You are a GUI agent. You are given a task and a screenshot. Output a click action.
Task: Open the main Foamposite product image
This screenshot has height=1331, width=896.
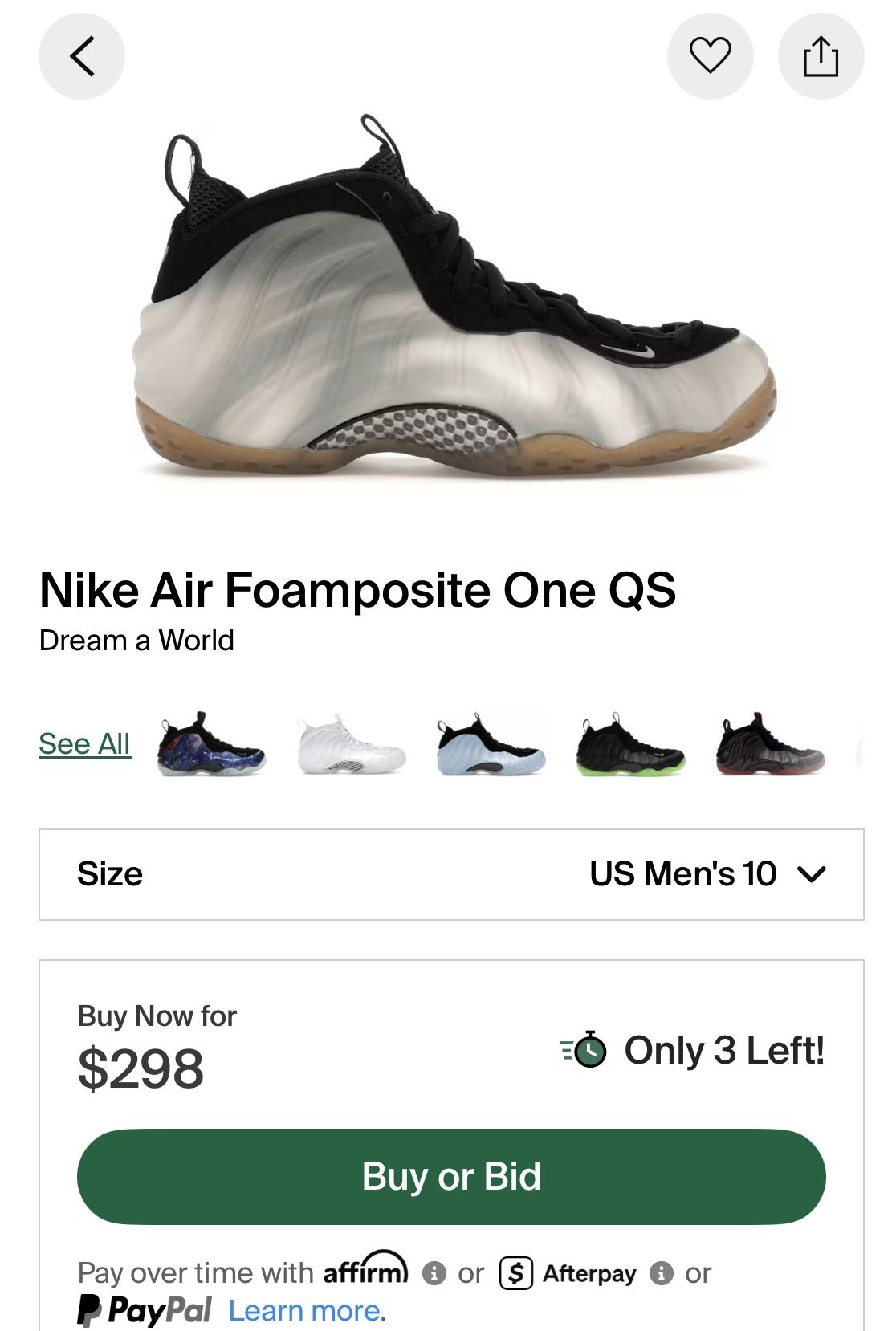(x=454, y=305)
